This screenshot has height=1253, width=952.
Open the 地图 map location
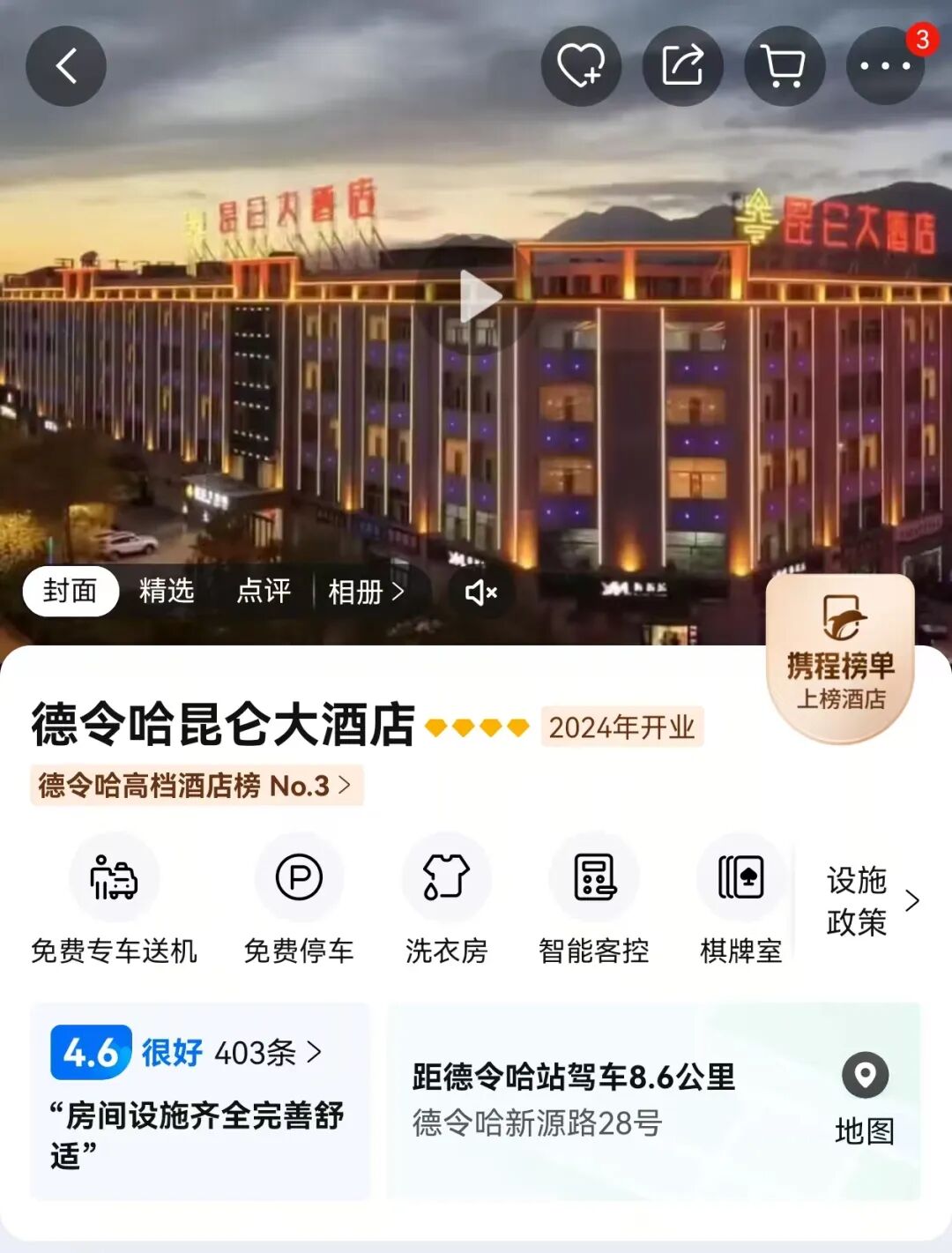[865, 1100]
